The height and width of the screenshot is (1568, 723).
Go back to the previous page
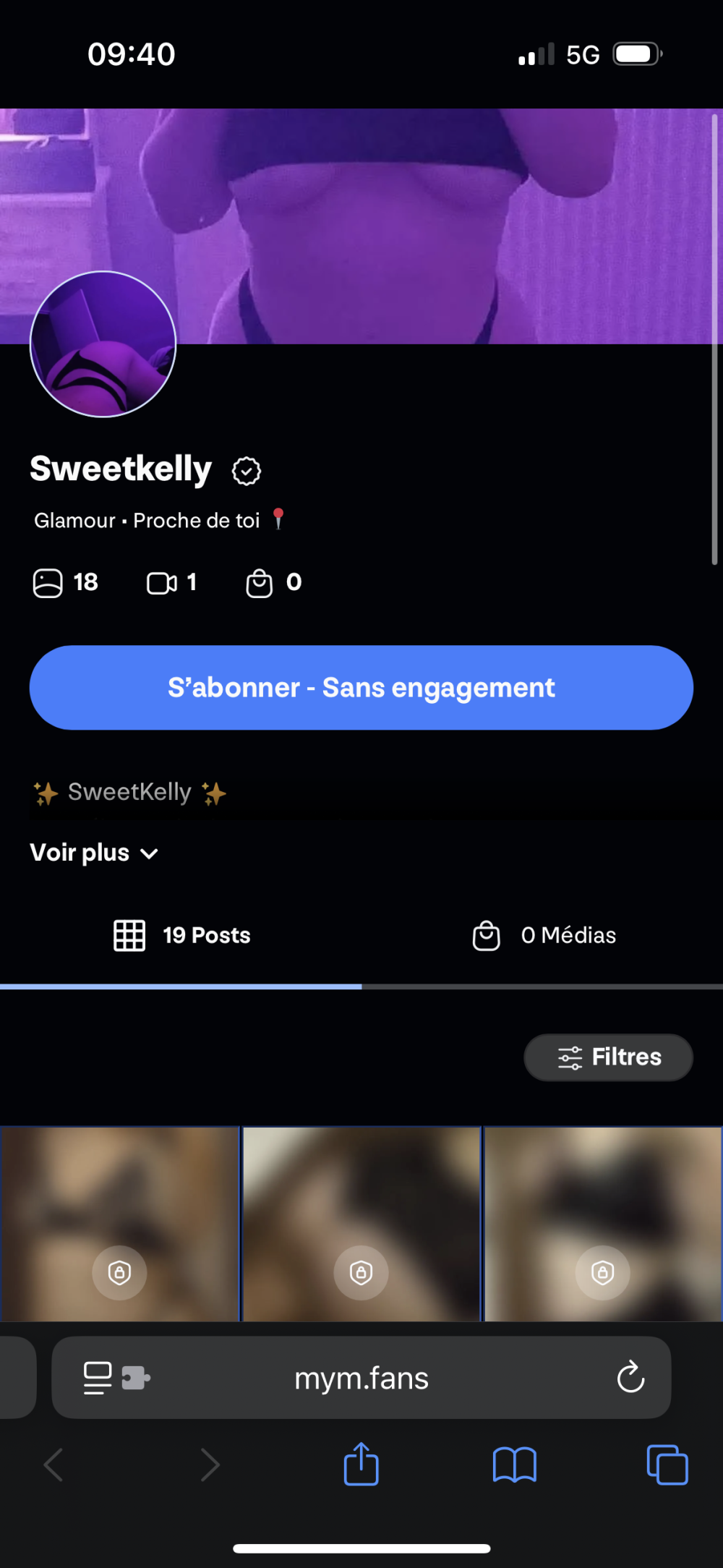pos(54,1465)
